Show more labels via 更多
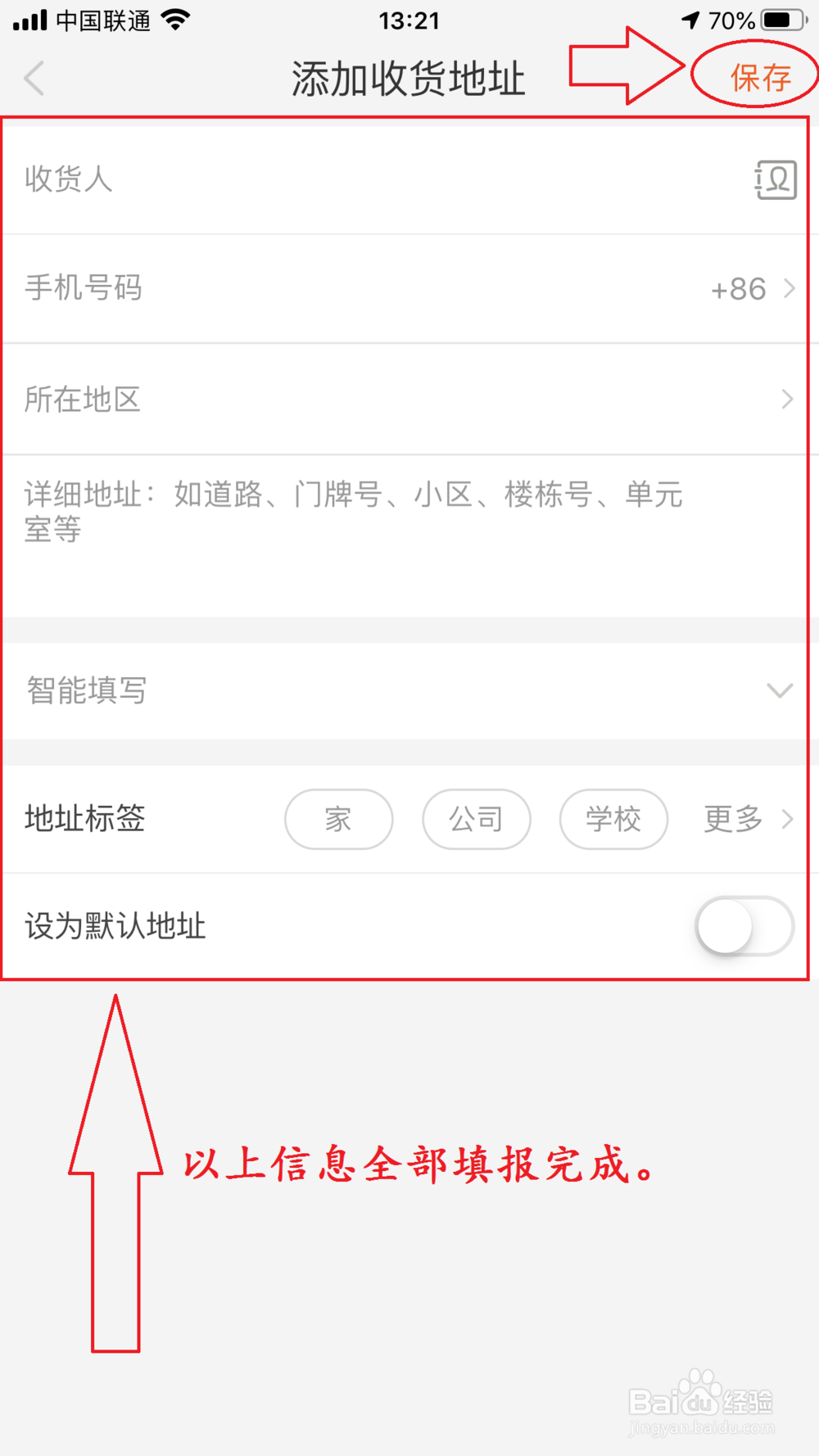Screen dimensions: 819x1456 (731, 819)
